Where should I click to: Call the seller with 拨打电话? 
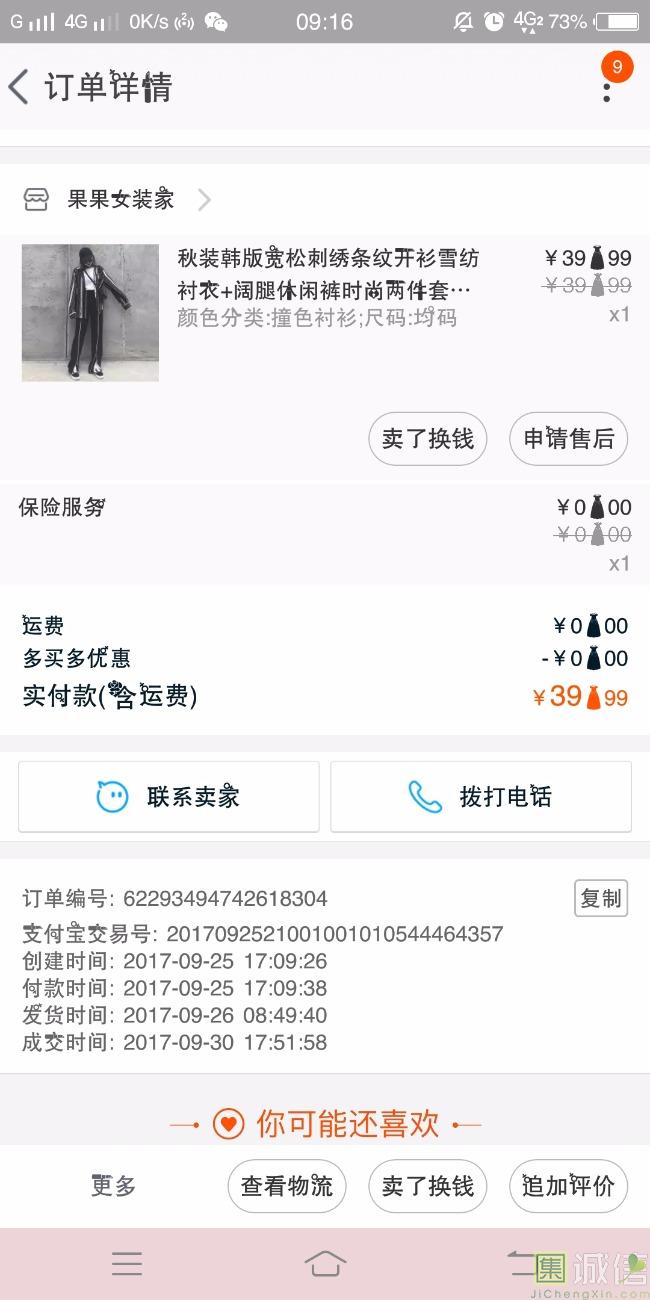(x=481, y=797)
